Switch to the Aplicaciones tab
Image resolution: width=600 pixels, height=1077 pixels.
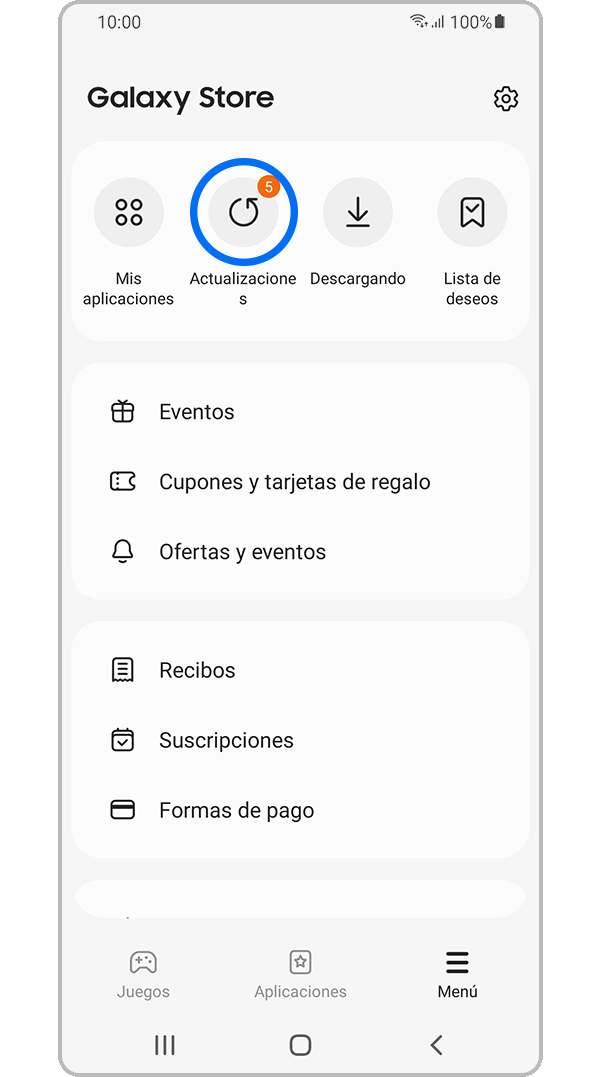(300, 974)
